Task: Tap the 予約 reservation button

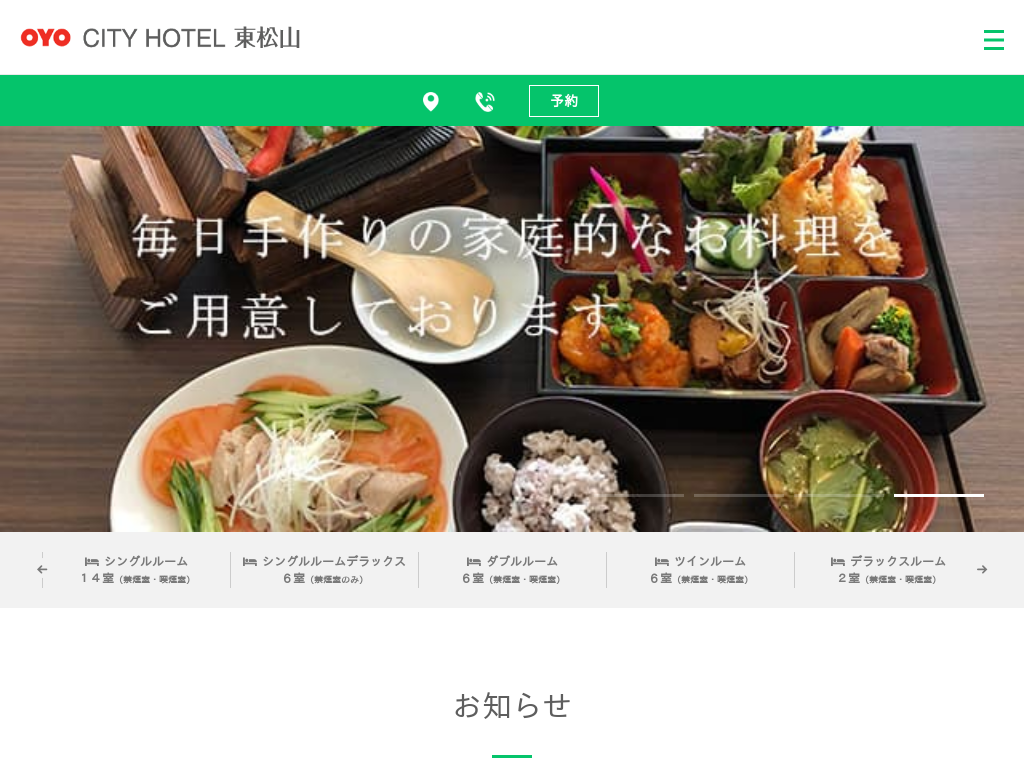Action: click(x=563, y=101)
